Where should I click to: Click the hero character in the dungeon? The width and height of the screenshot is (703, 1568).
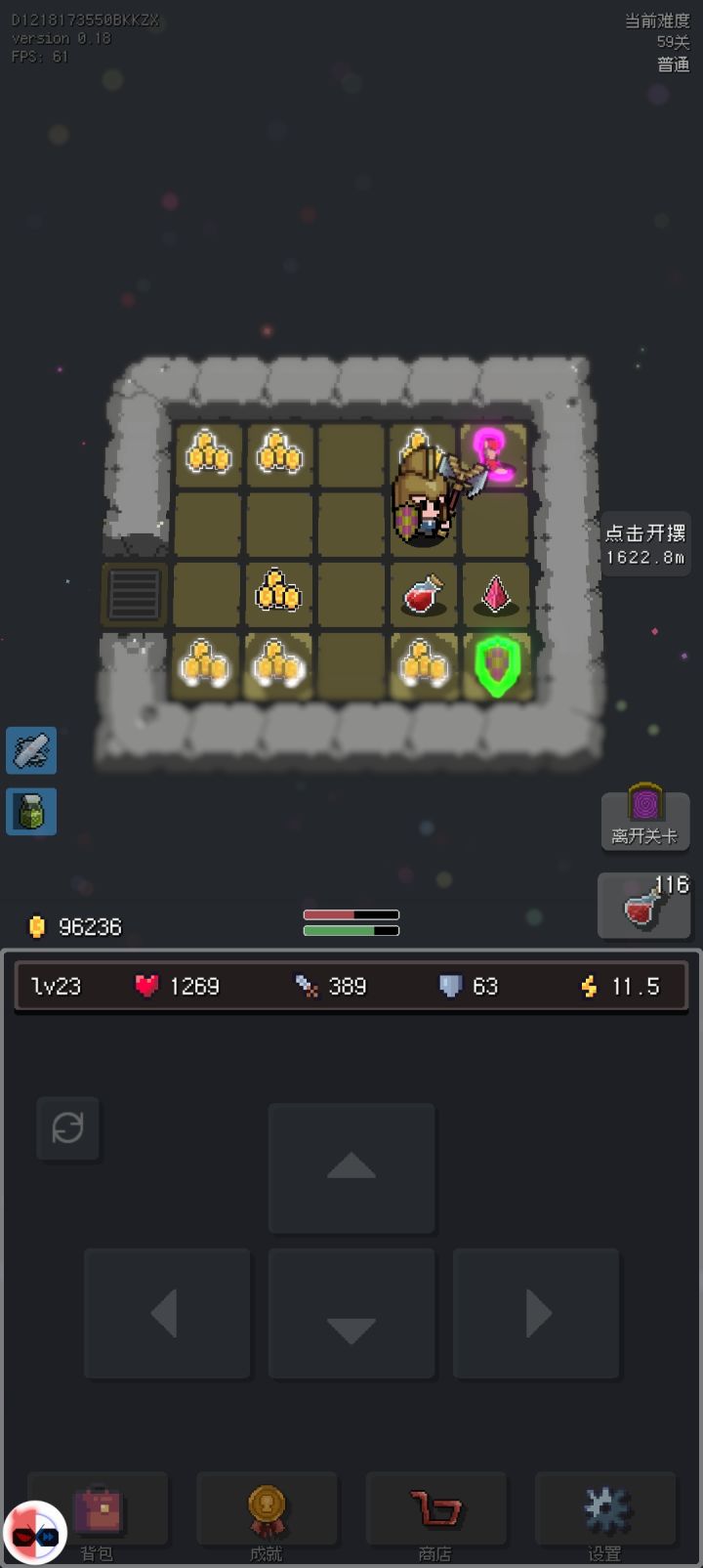[423, 498]
